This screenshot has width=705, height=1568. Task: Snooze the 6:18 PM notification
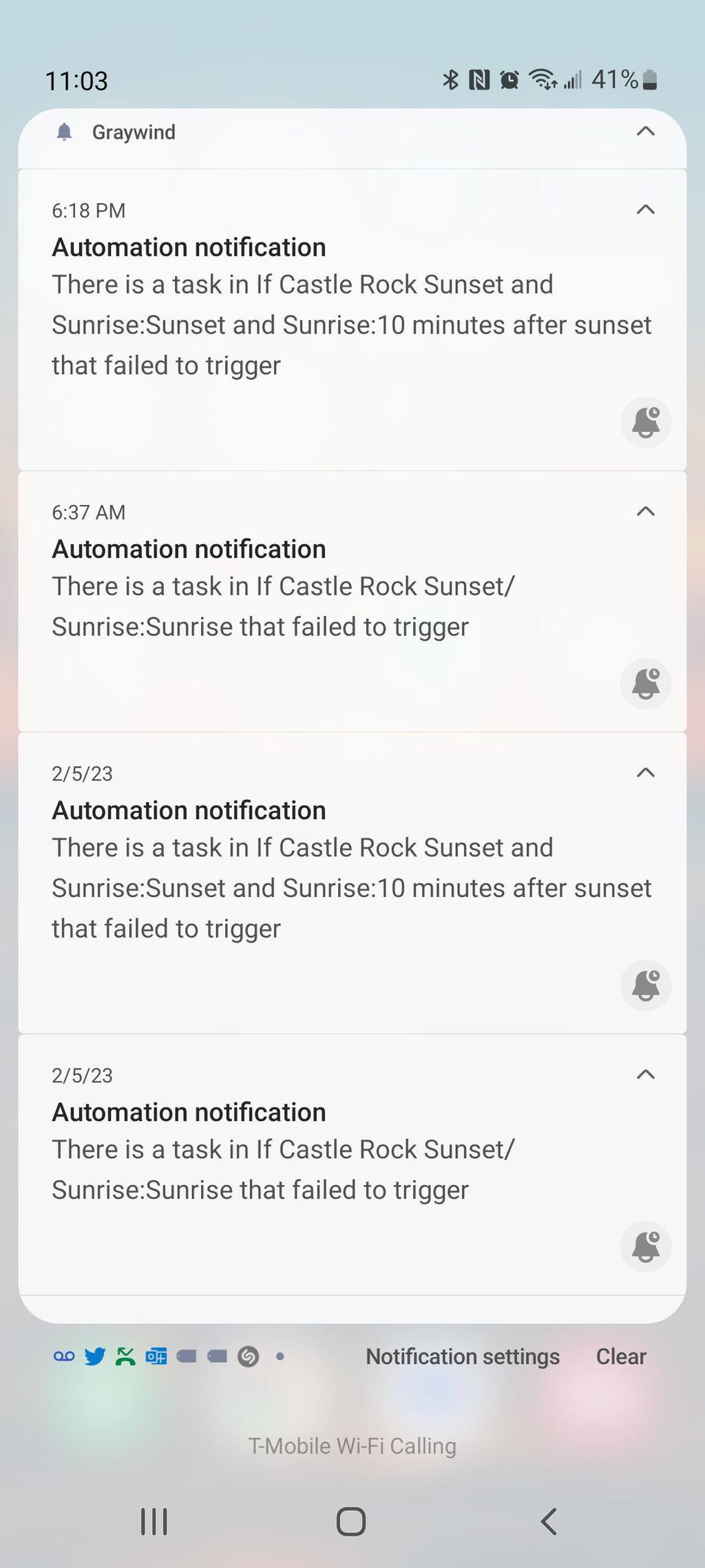click(x=646, y=422)
